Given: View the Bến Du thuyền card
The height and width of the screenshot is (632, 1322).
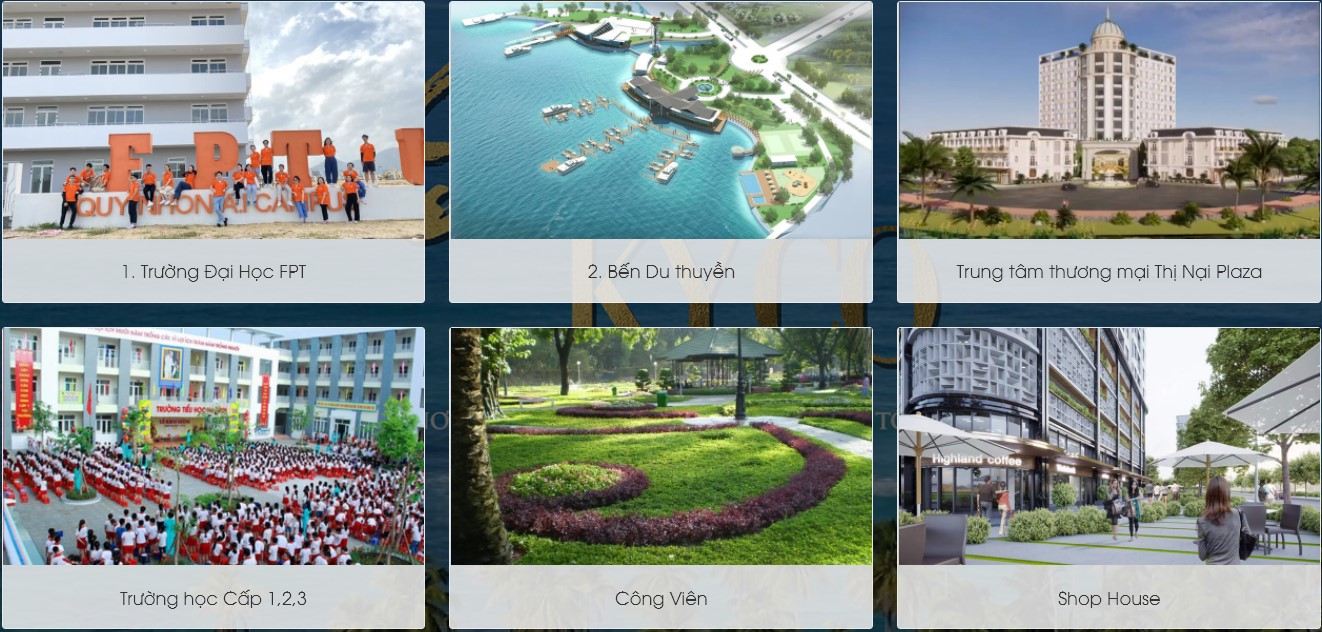Looking at the screenshot, I should pyautogui.click(x=660, y=150).
